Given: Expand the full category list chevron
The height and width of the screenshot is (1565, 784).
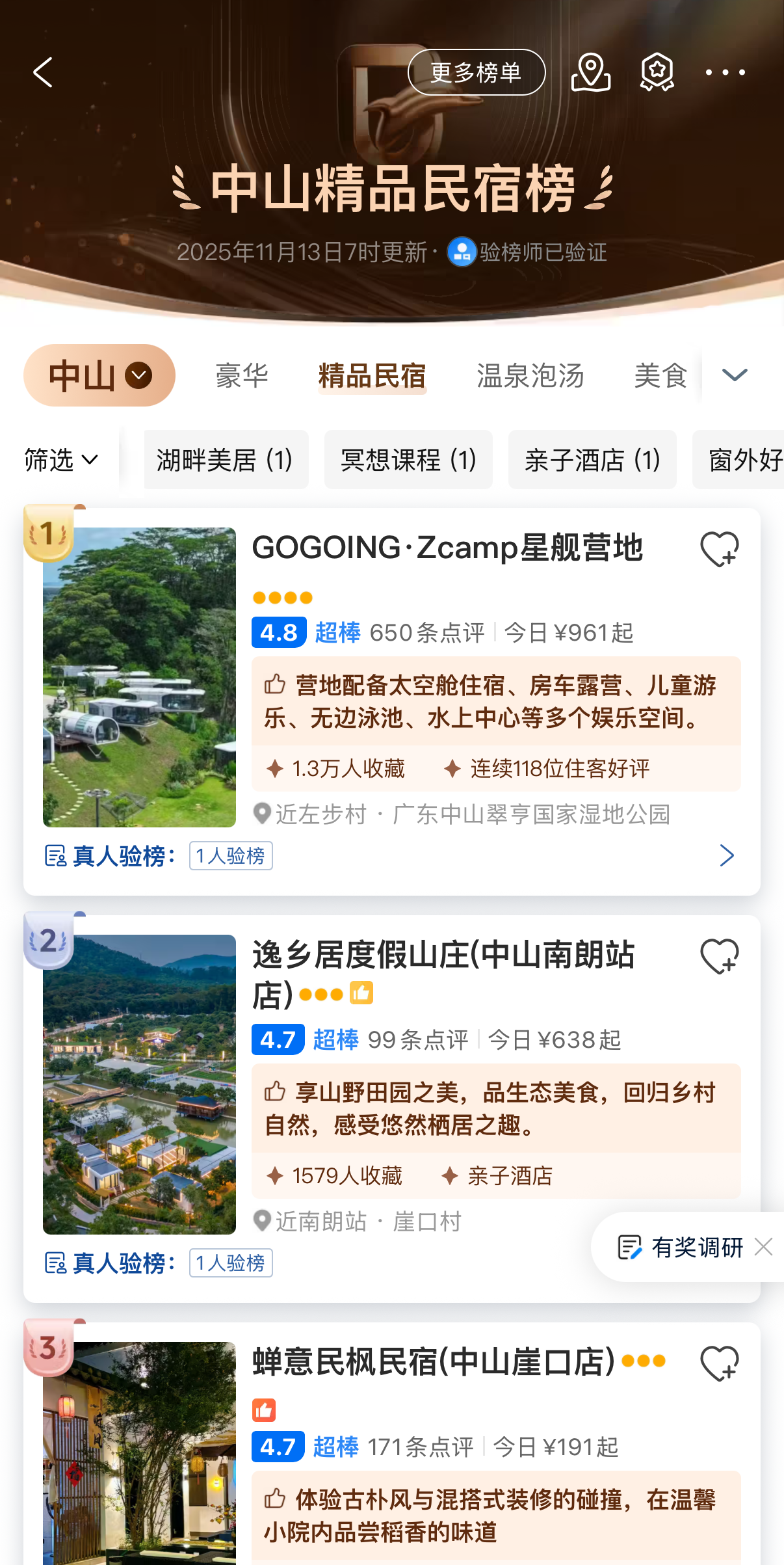Looking at the screenshot, I should pyautogui.click(x=735, y=375).
